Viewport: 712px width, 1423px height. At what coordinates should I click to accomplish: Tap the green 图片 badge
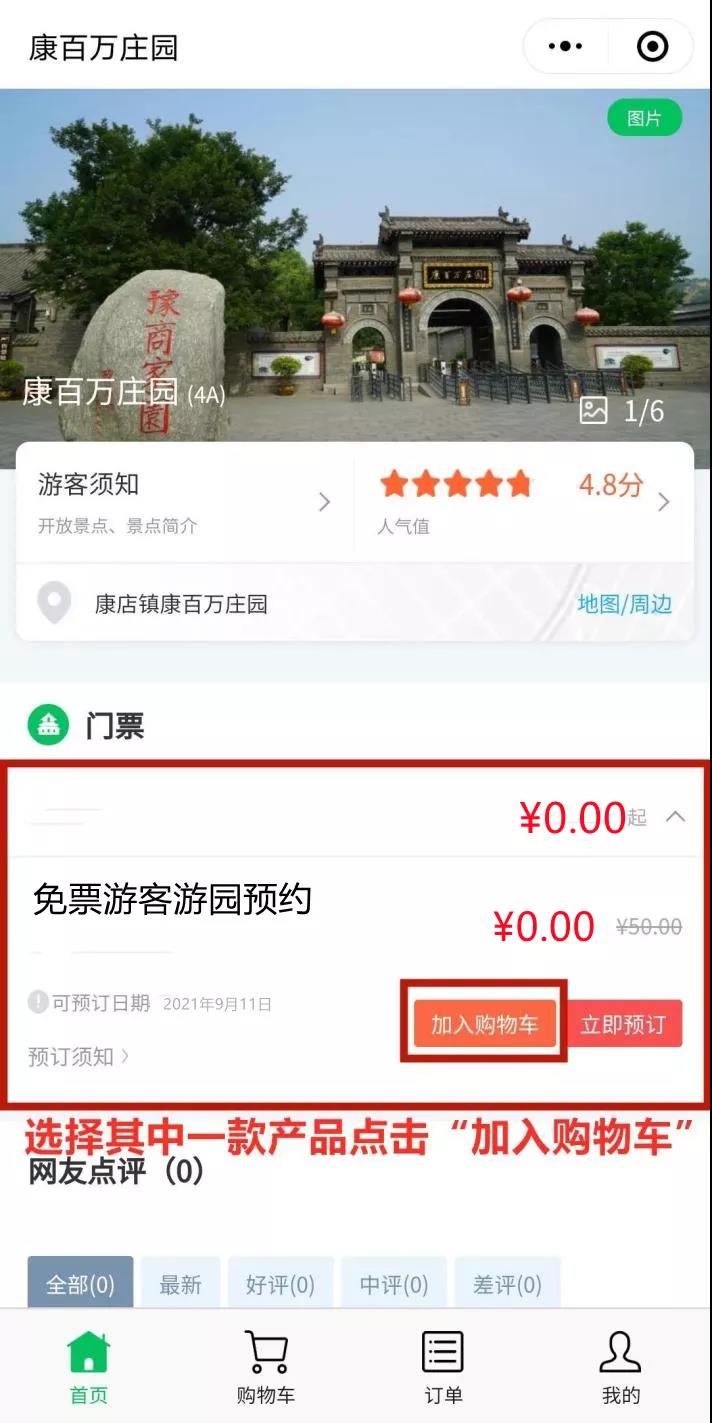pos(644,118)
